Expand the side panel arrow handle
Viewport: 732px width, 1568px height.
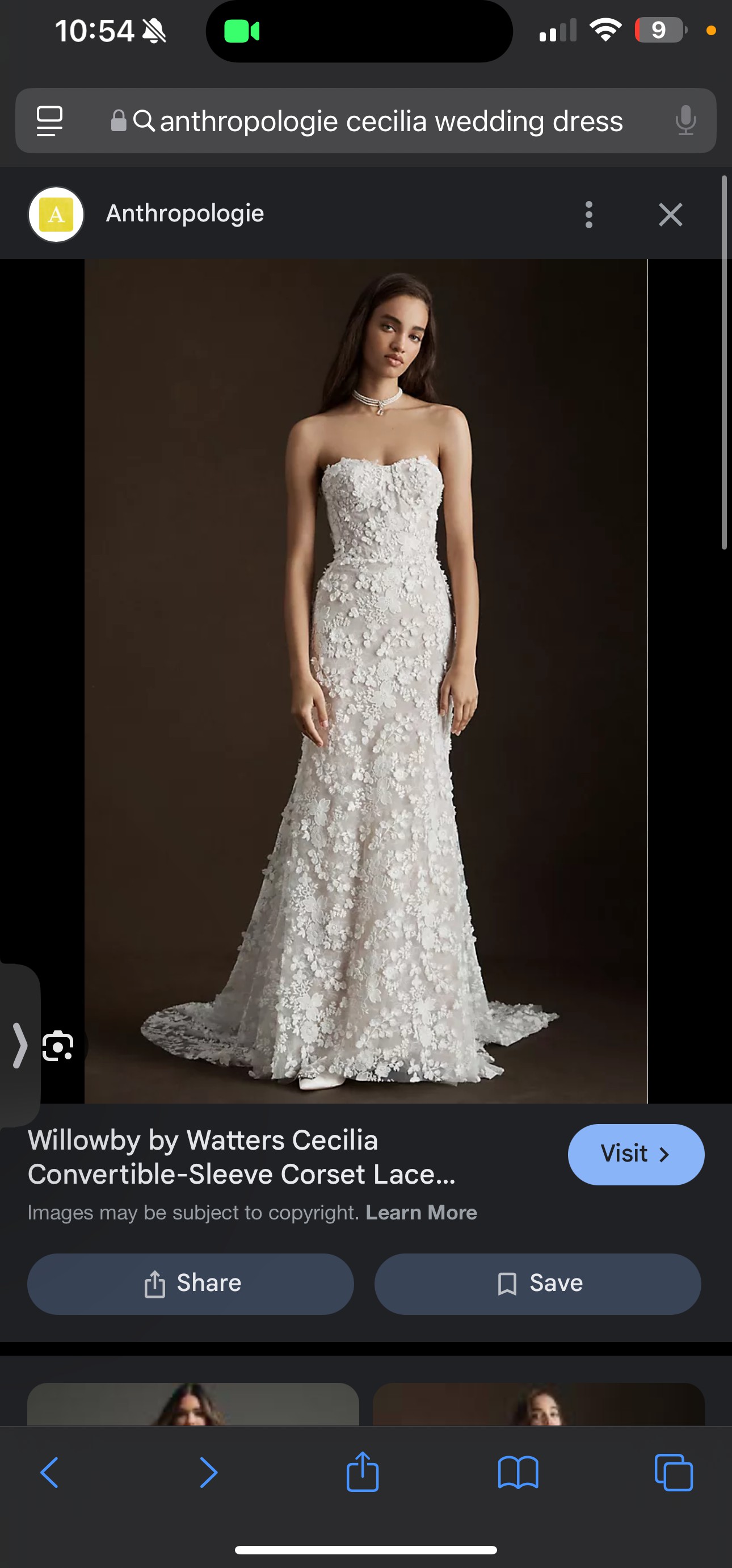click(x=19, y=1046)
